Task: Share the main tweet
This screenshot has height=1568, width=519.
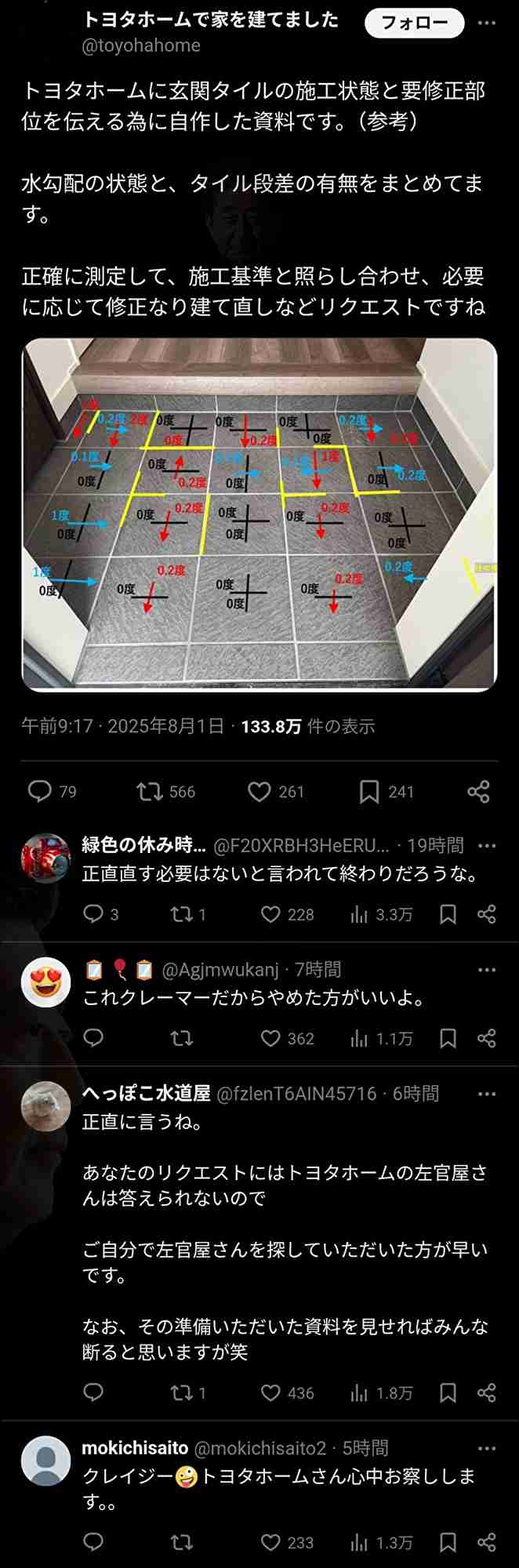Action: [x=478, y=791]
